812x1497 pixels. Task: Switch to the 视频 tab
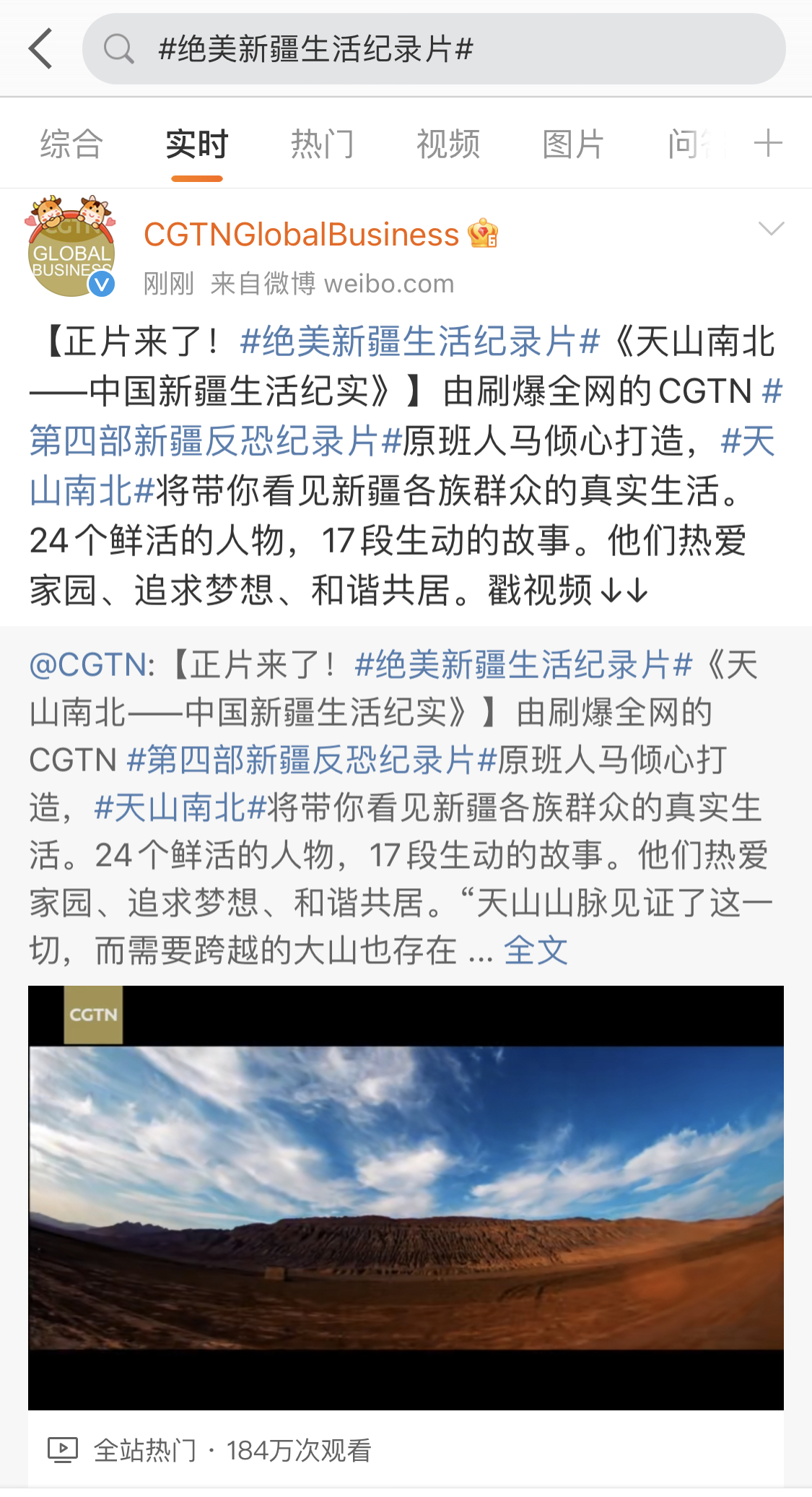click(x=448, y=144)
